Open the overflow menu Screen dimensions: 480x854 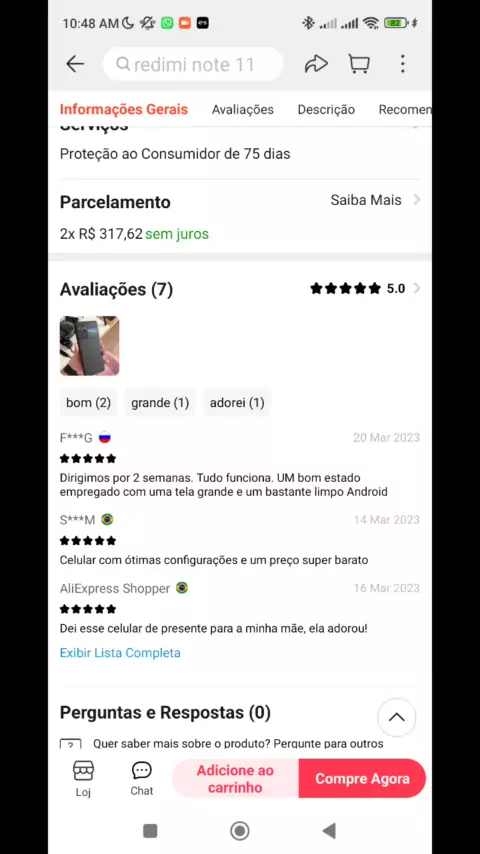[403, 64]
